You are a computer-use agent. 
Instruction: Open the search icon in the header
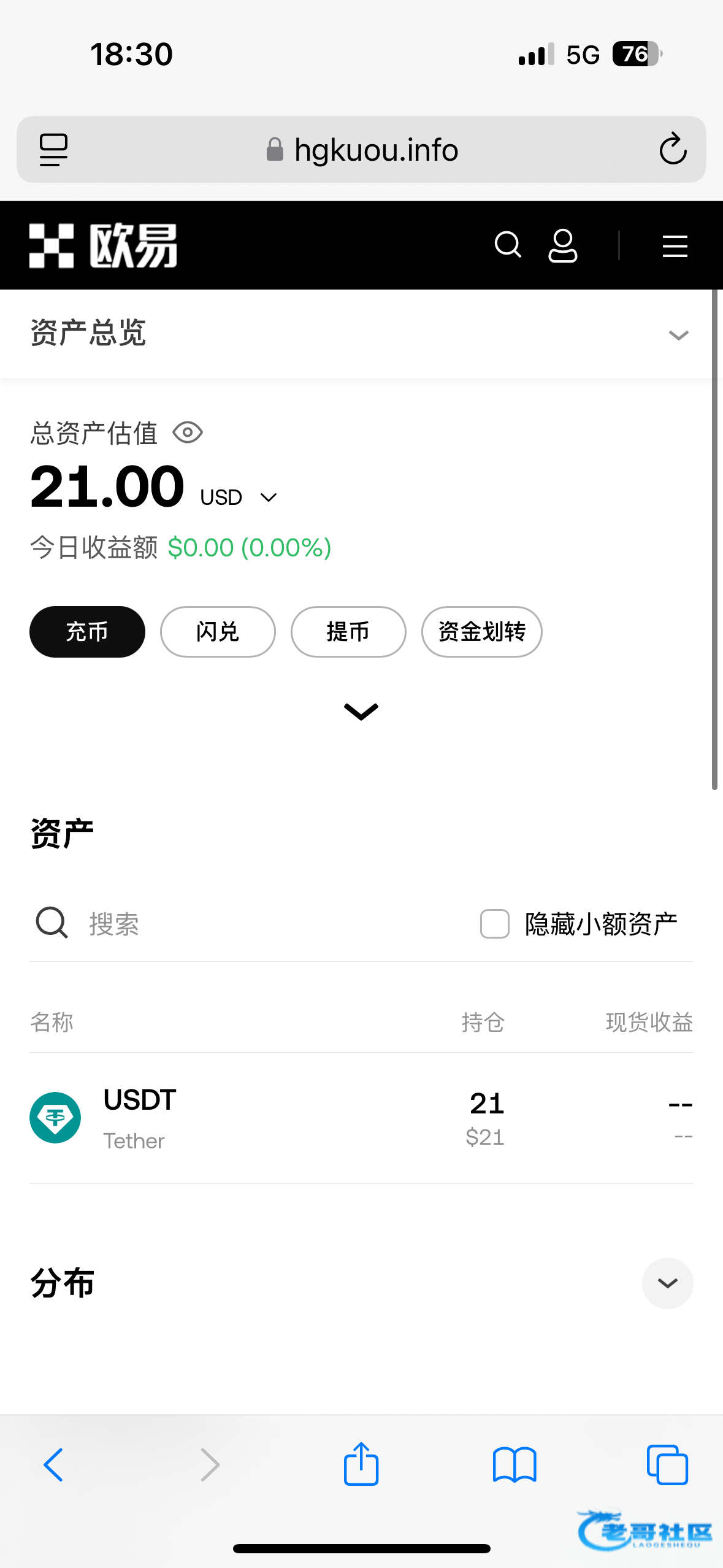tap(508, 245)
